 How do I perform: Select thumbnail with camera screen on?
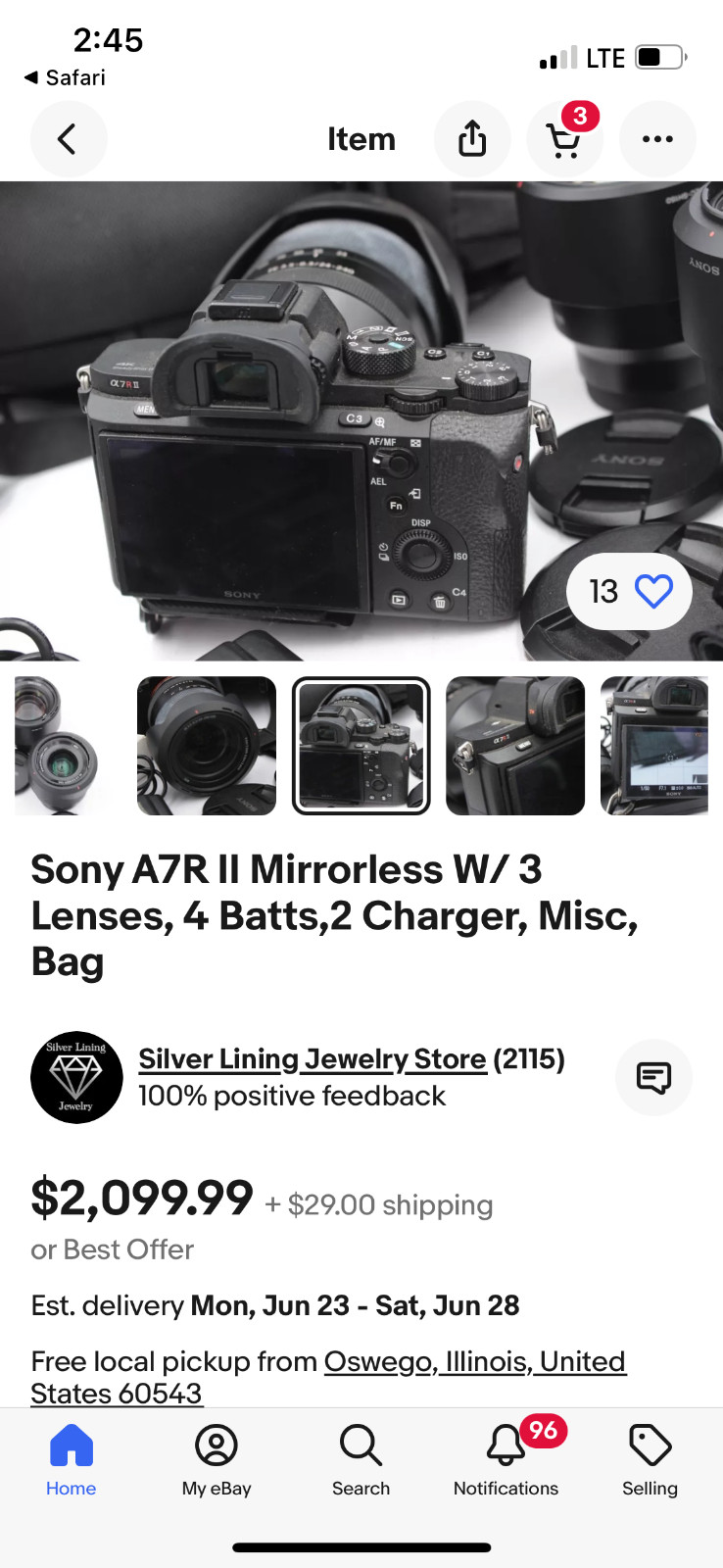[655, 746]
